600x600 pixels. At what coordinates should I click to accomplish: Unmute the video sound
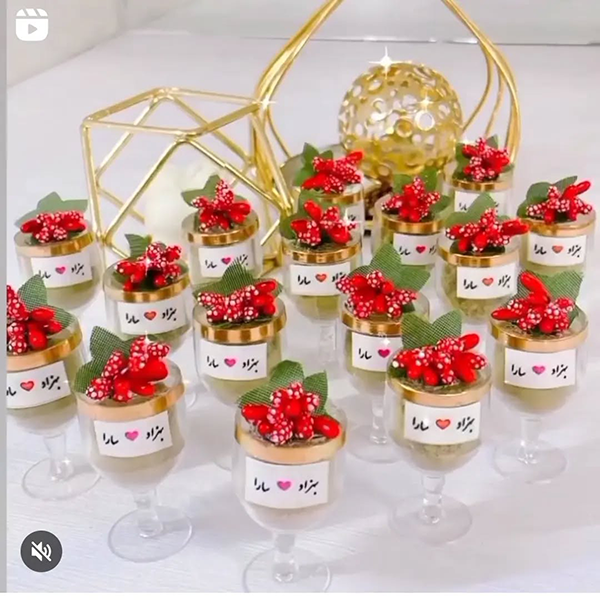click(x=41, y=551)
